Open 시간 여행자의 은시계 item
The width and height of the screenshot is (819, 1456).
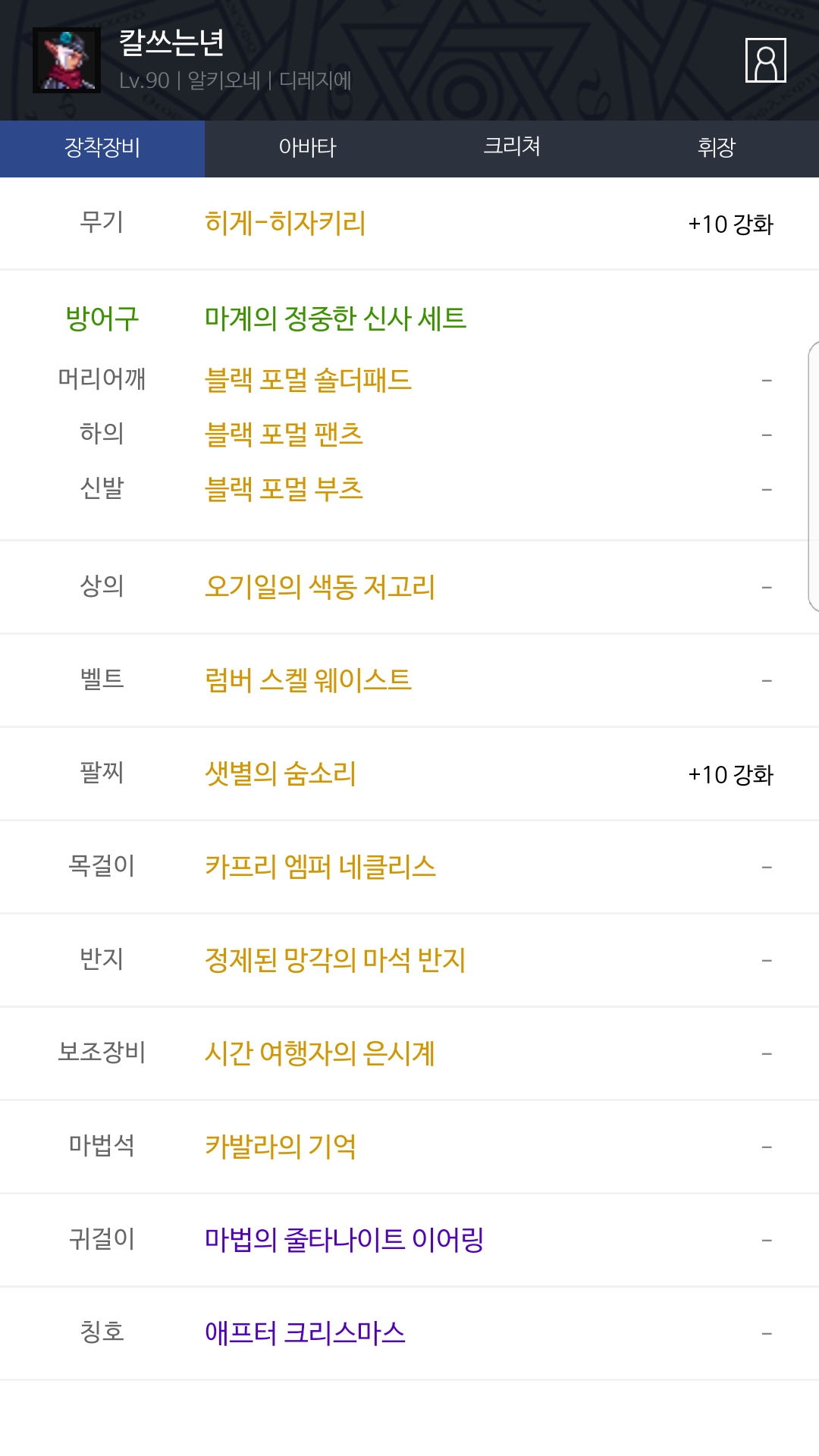(x=319, y=1053)
